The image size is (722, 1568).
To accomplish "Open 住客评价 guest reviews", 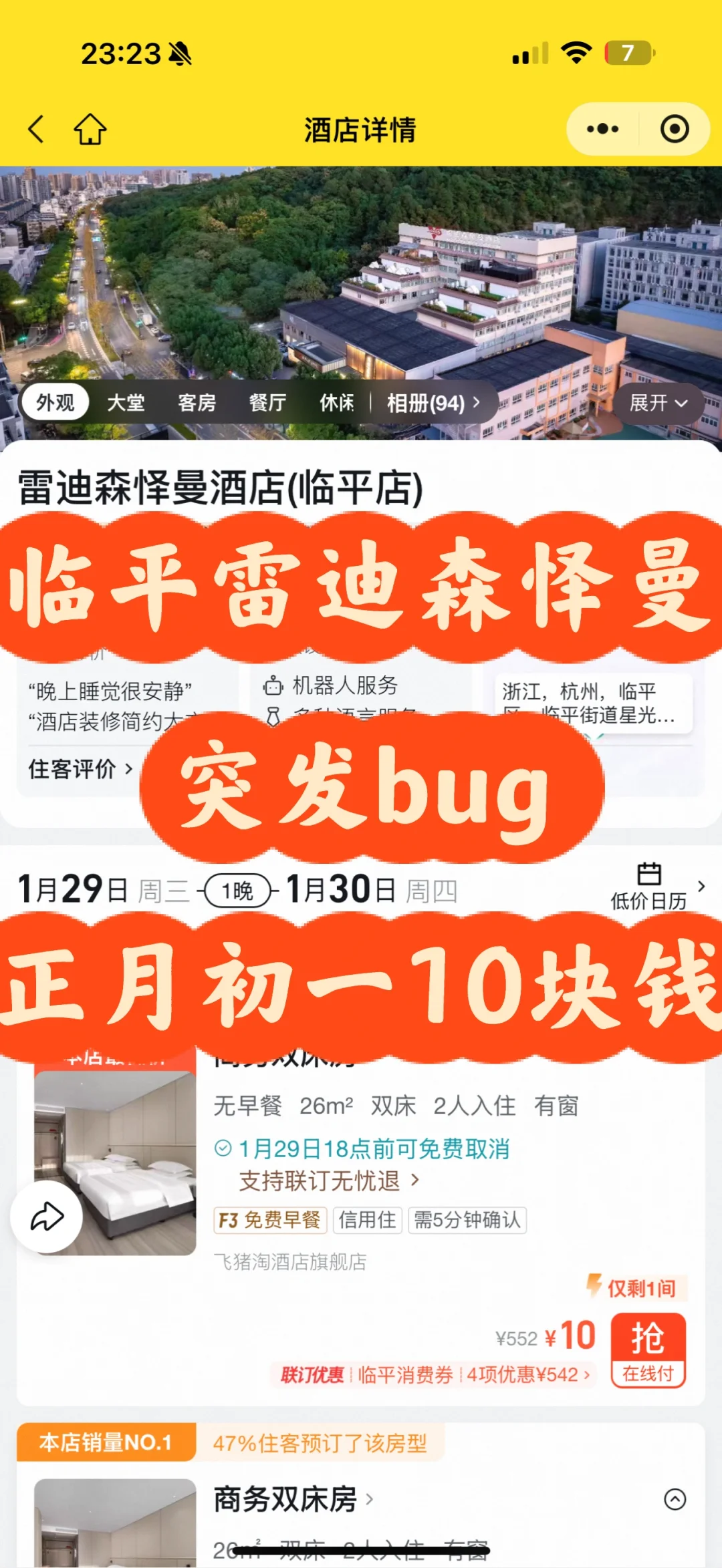I will [80, 769].
